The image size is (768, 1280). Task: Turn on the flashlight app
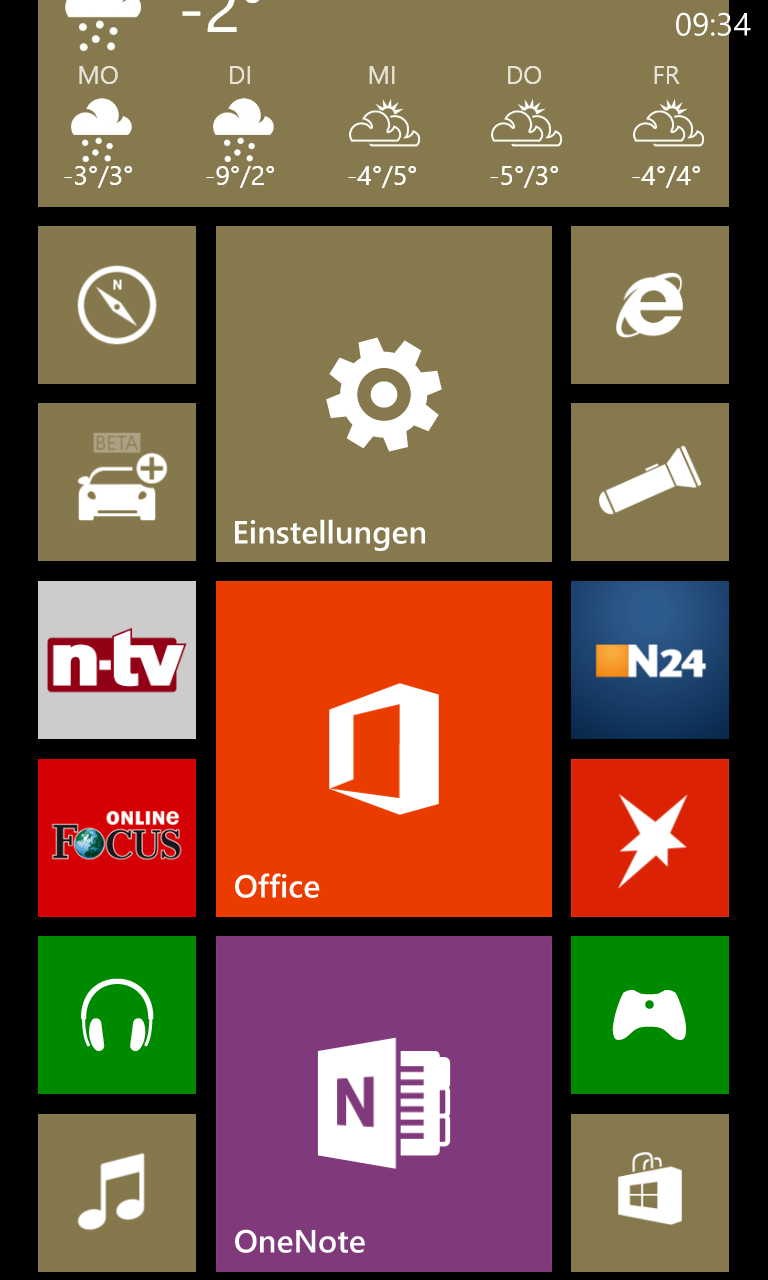click(x=650, y=482)
